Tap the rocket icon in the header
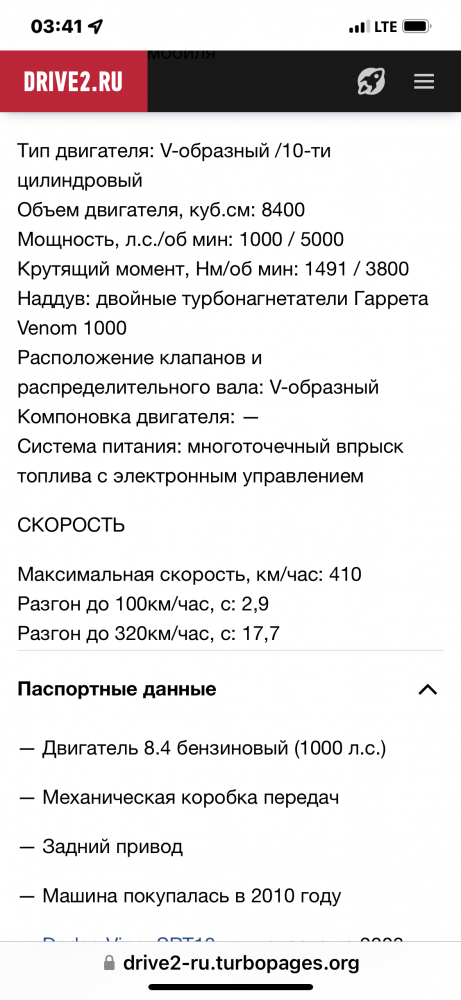Screen dimensions: 461x1000 [x=370, y=81]
